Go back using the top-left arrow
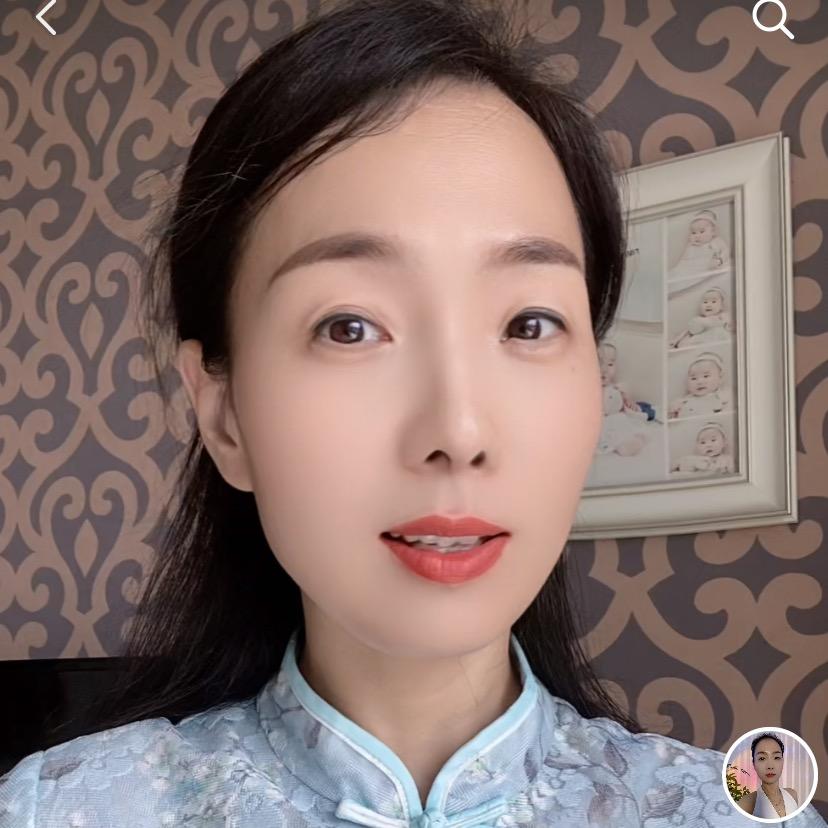This screenshot has height=828, width=828. (x=45, y=17)
